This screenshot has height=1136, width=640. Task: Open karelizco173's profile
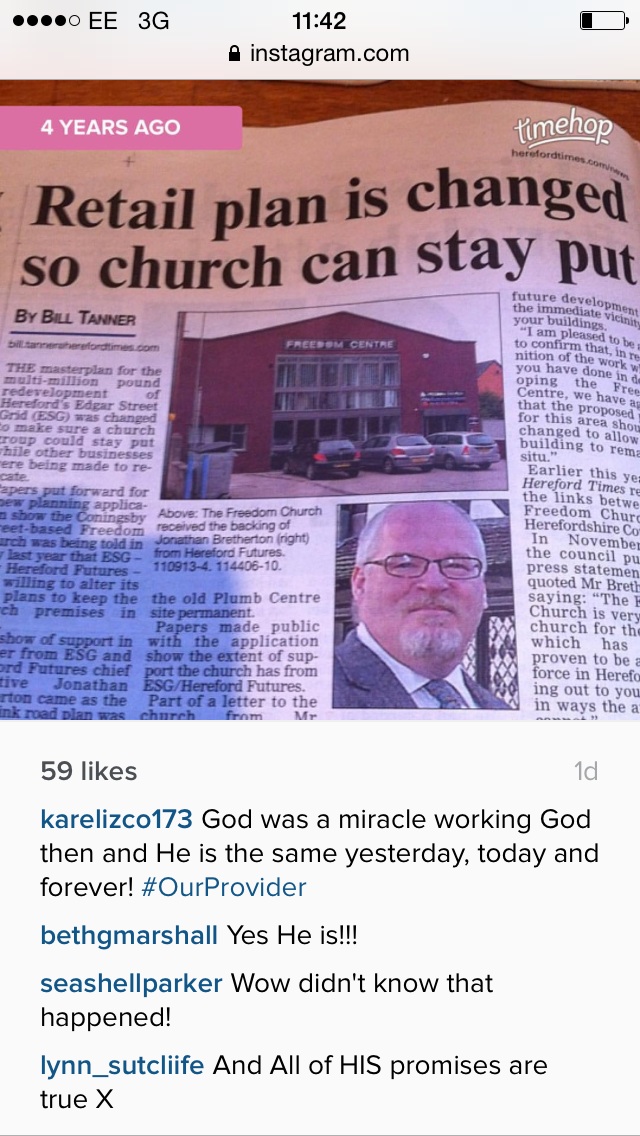pos(117,819)
